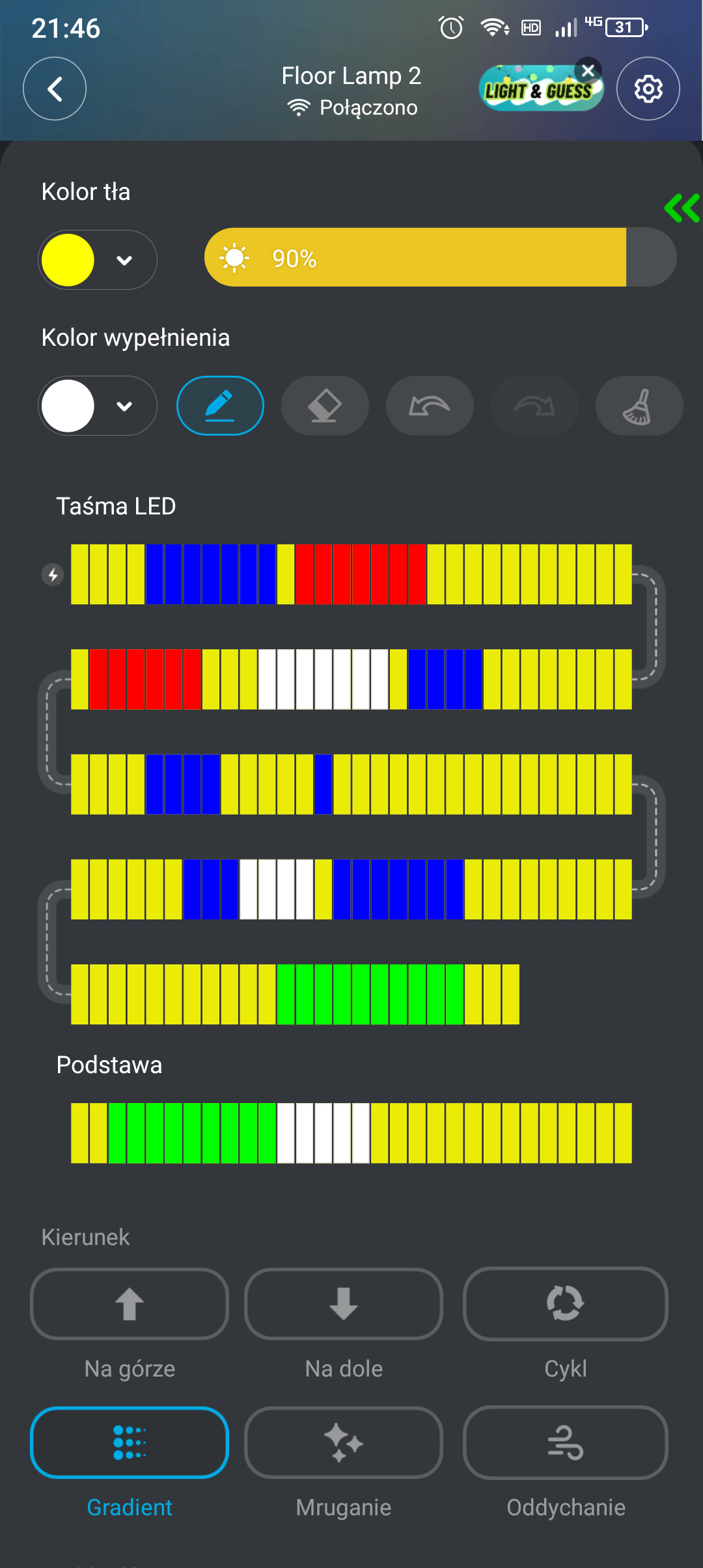Tap the green double-arrow collapse icon
This screenshot has width=703, height=1568.
pos(682,208)
